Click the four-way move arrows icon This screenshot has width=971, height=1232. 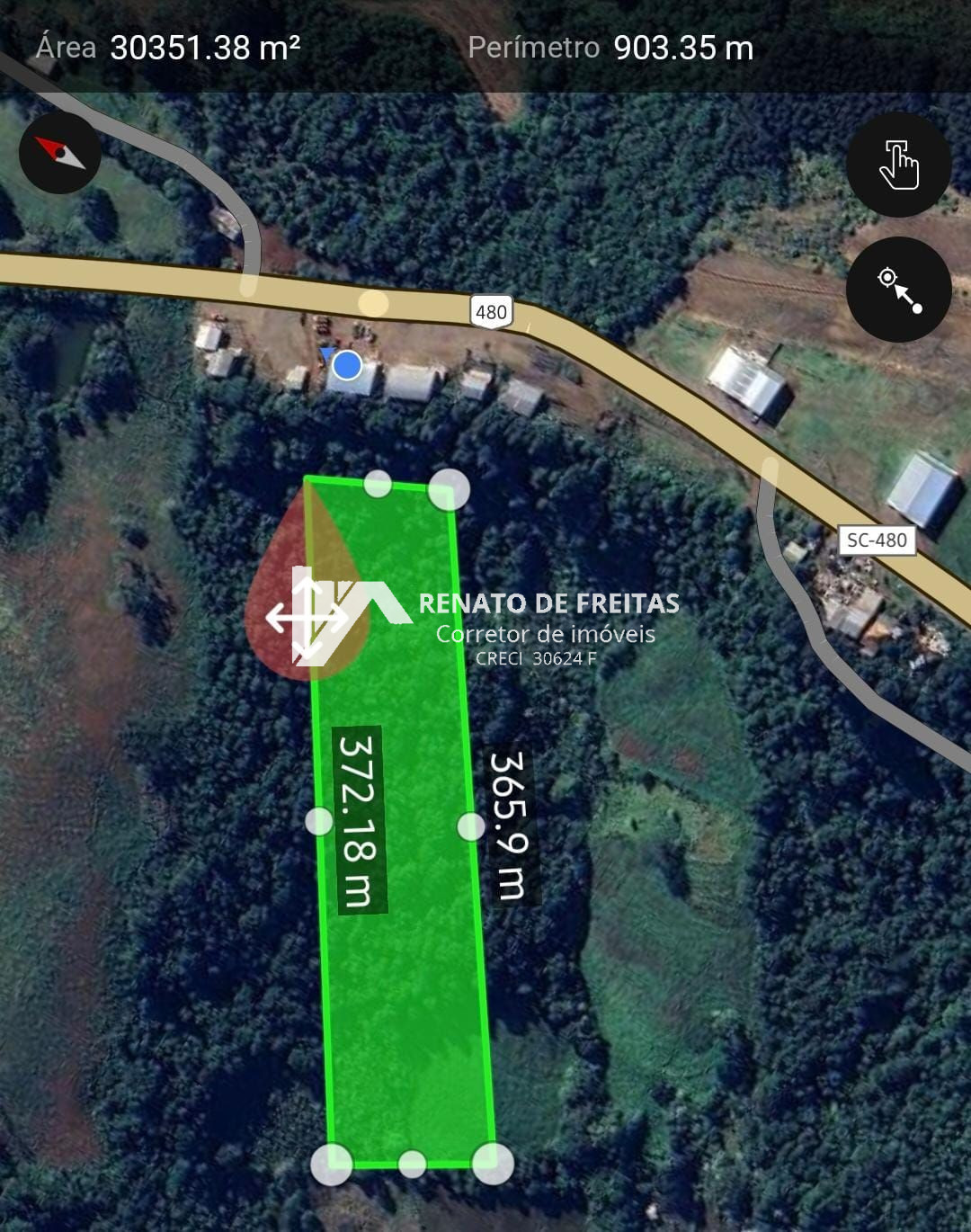[x=309, y=618]
